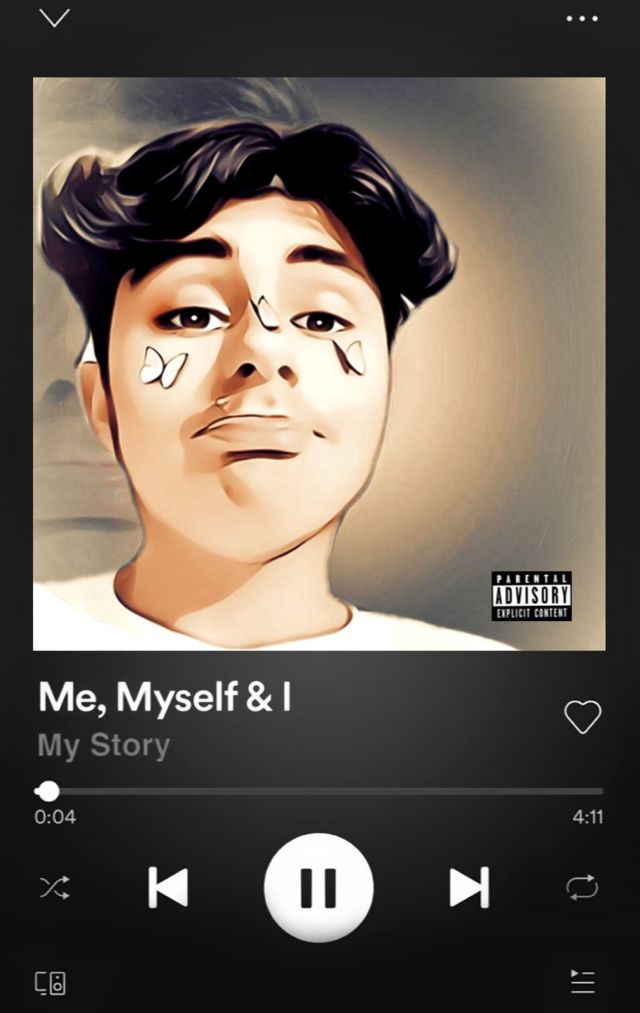Tap the playback progress bar
Image resolution: width=640 pixels, height=1013 pixels.
point(320,791)
